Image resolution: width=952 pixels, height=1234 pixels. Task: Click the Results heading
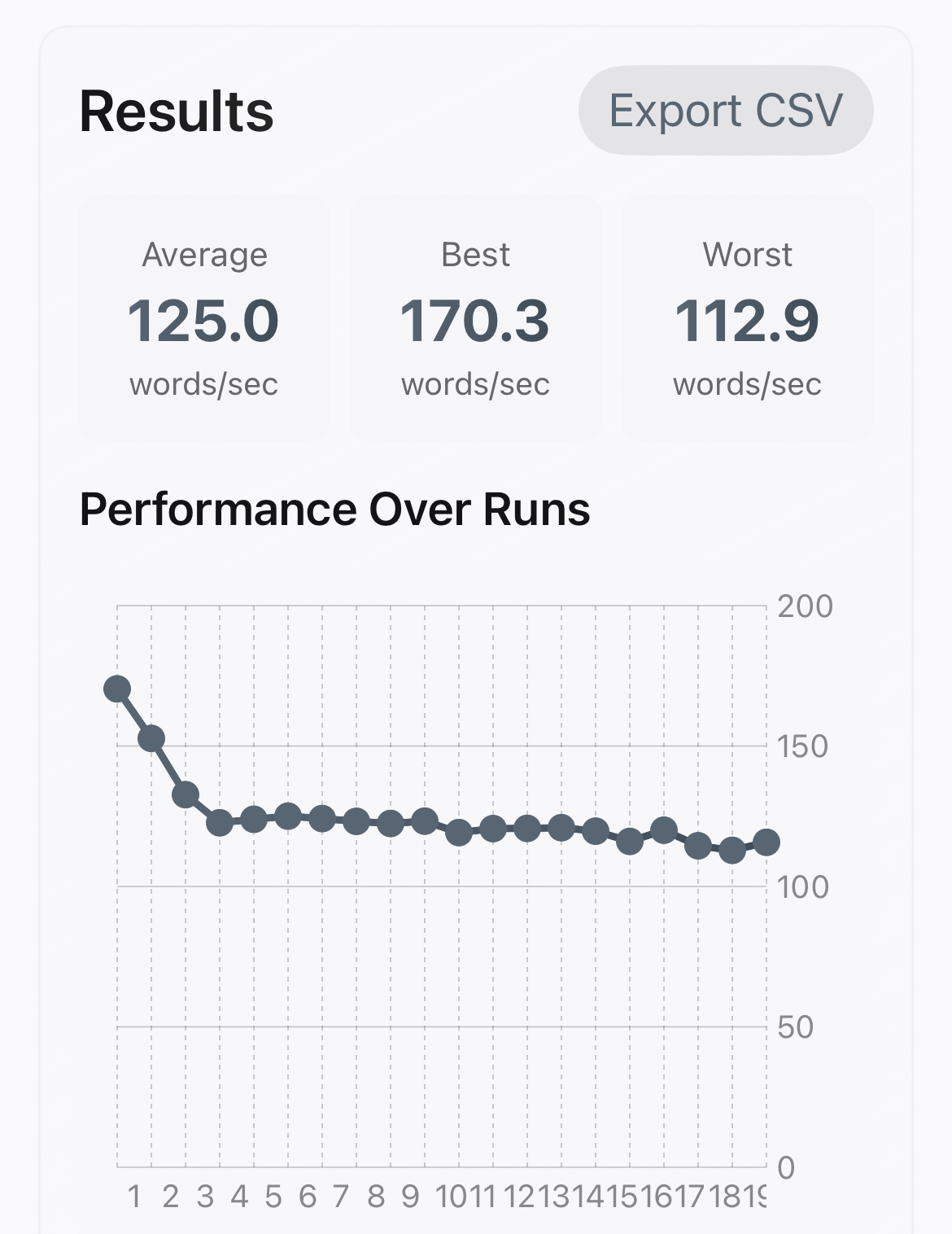[x=176, y=112]
